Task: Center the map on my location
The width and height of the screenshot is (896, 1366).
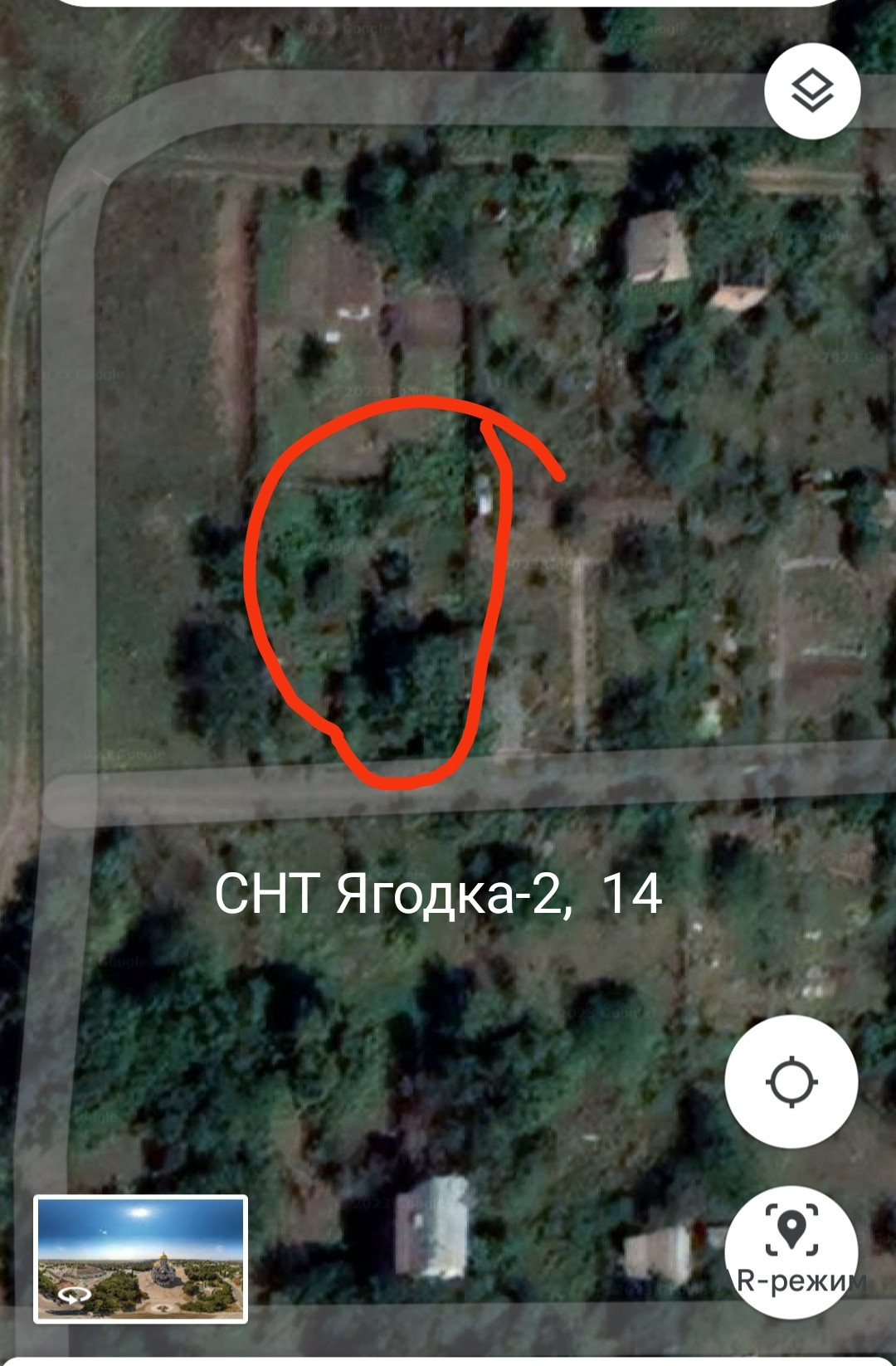Action: point(791,1081)
